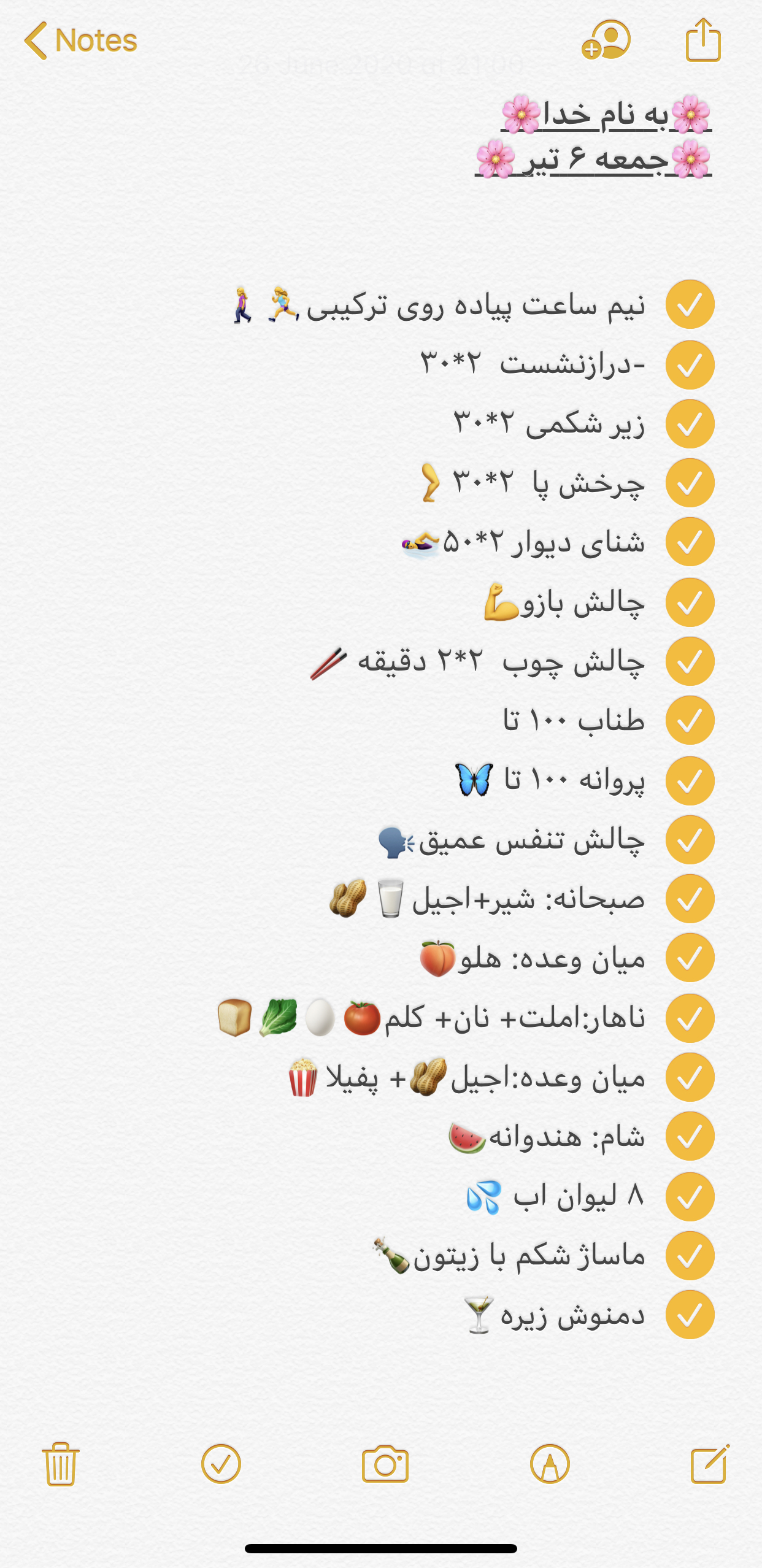Screen dimensions: 762x1568
Task: Insert a checklist from bottom toolbar
Action: [x=221, y=1464]
